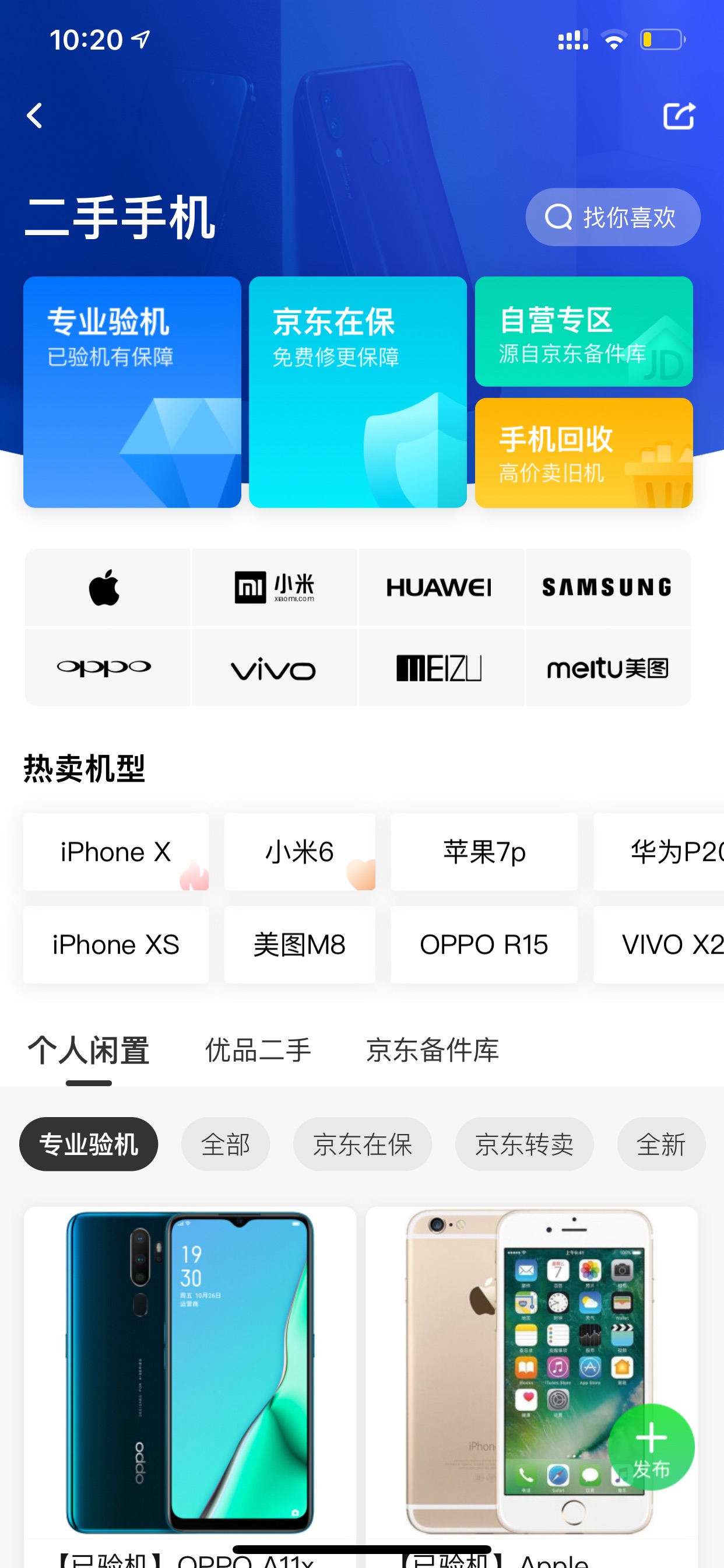Open the 自营专区 card
The image size is (724, 1568).
(x=584, y=332)
